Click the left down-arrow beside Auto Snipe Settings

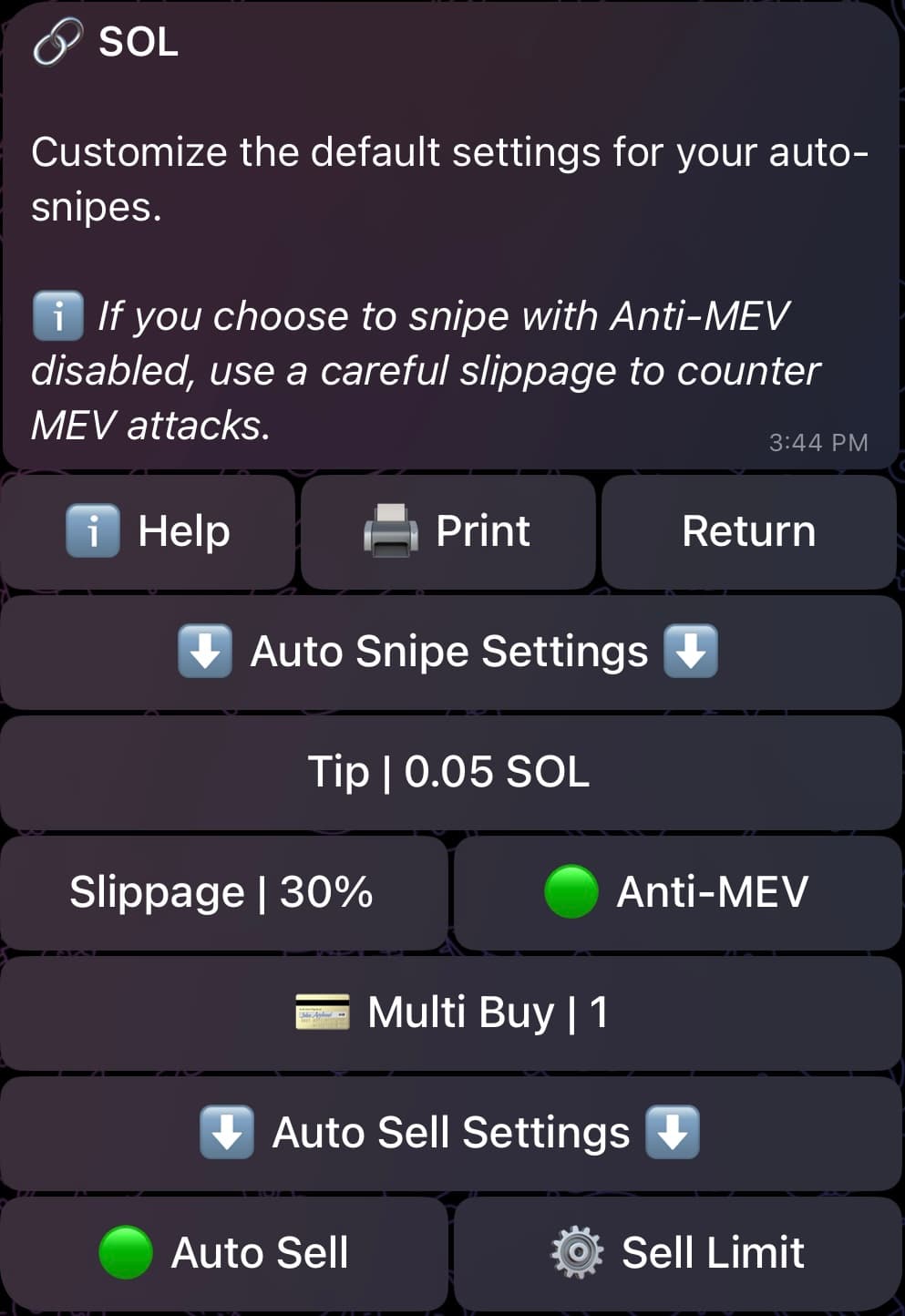tap(204, 651)
